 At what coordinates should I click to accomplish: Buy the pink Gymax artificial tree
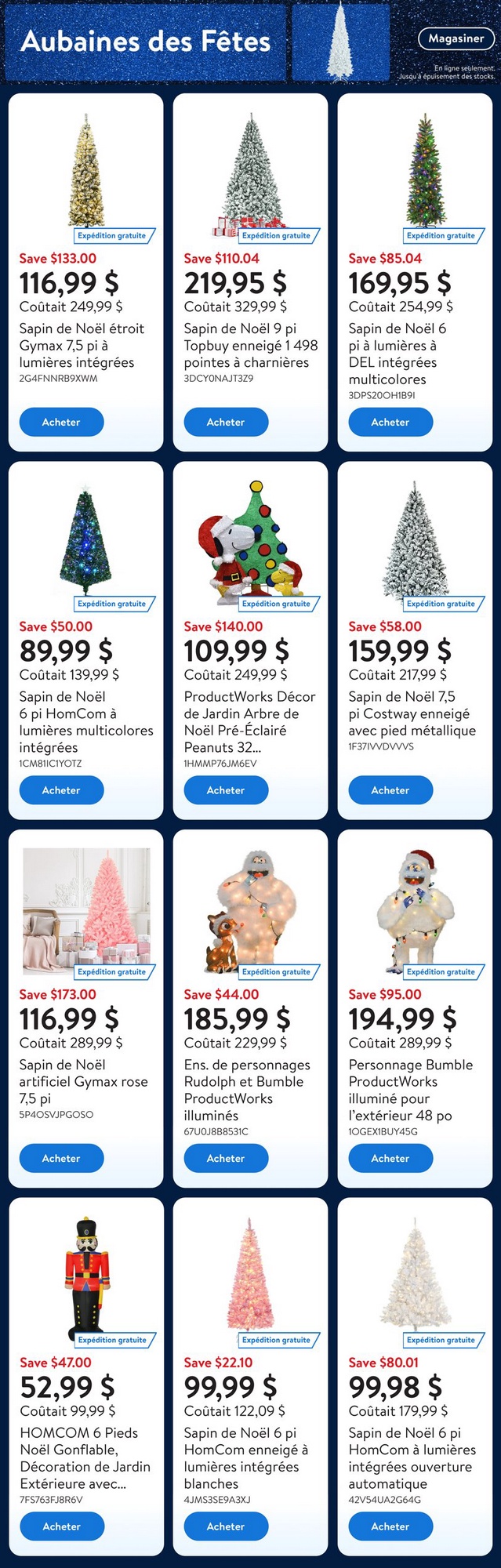click(x=61, y=1158)
